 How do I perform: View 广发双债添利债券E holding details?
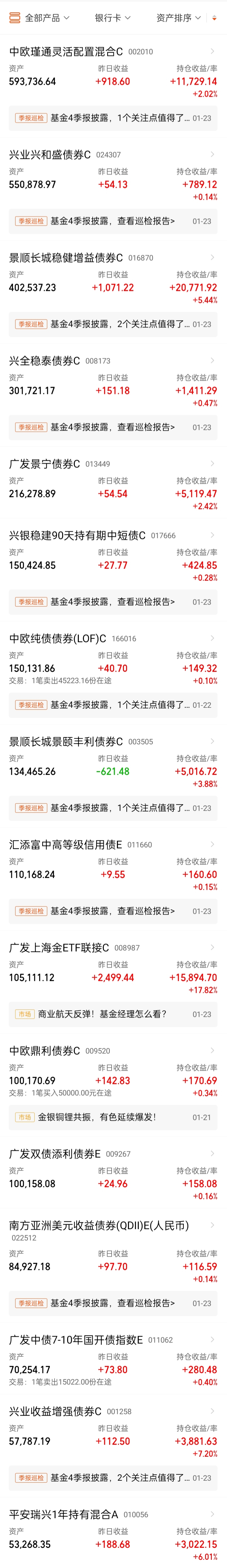[55, 1154]
